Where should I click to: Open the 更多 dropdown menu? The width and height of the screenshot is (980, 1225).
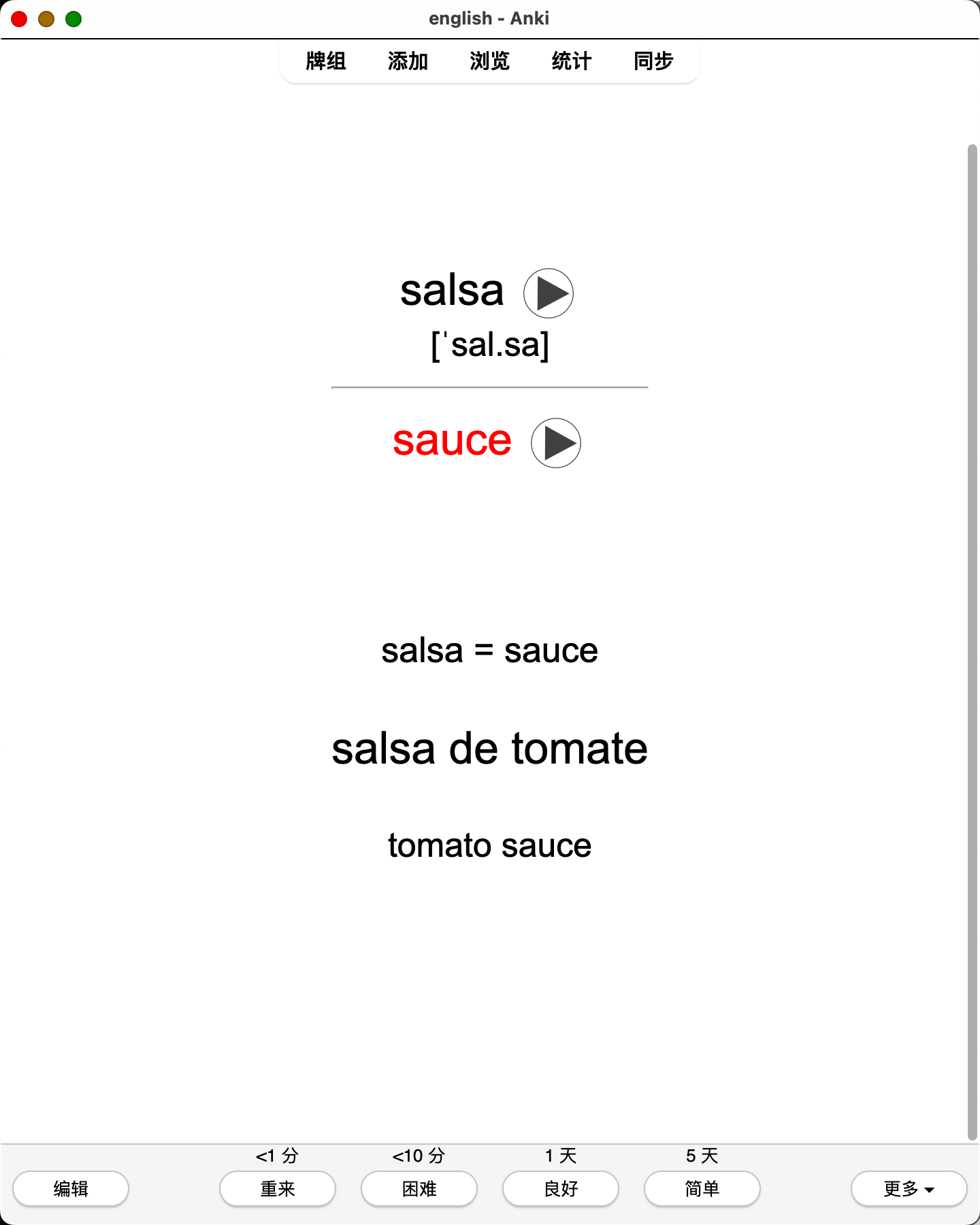pyautogui.click(x=909, y=1189)
